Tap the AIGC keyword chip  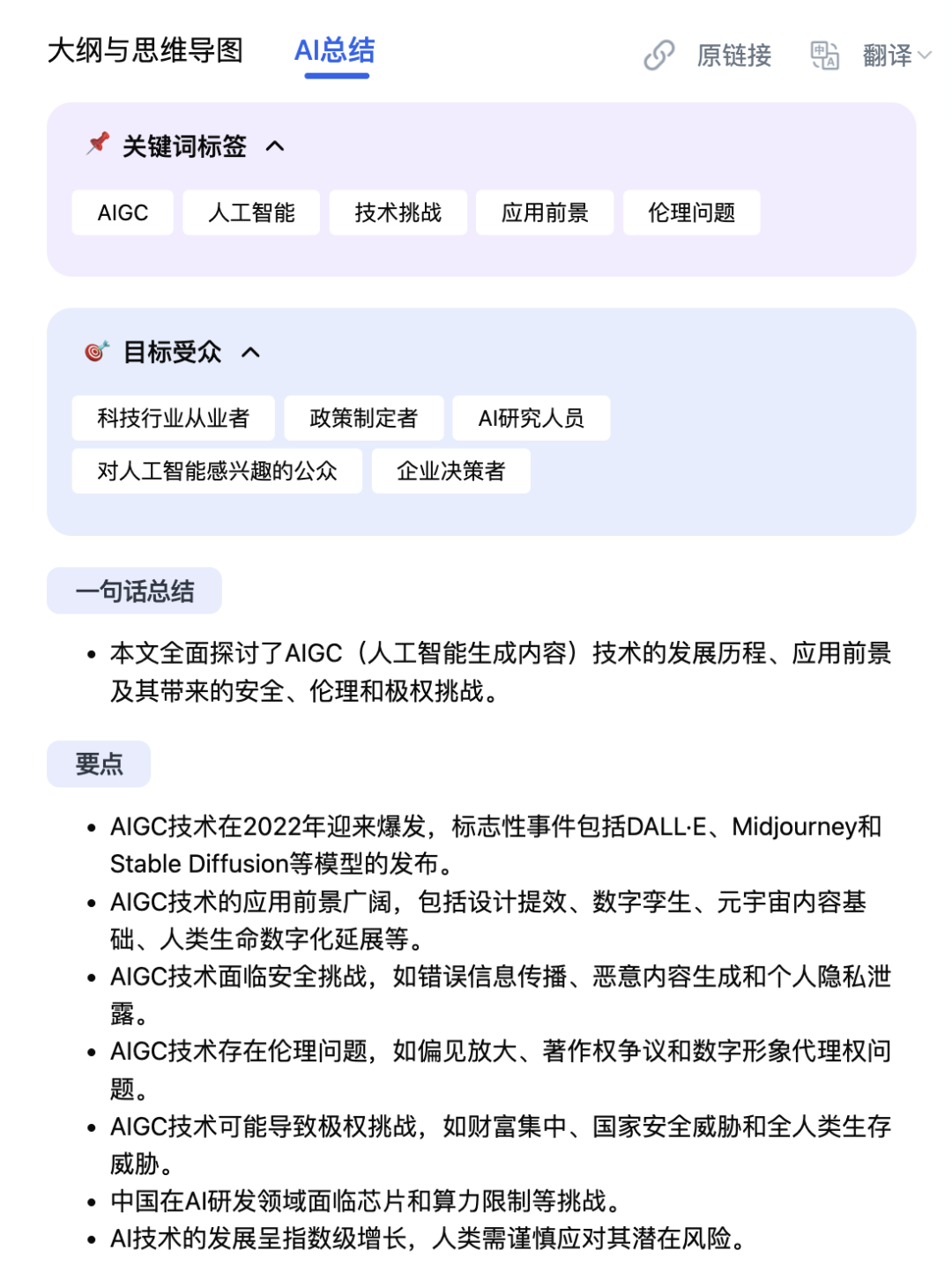pyautogui.click(x=123, y=212)
